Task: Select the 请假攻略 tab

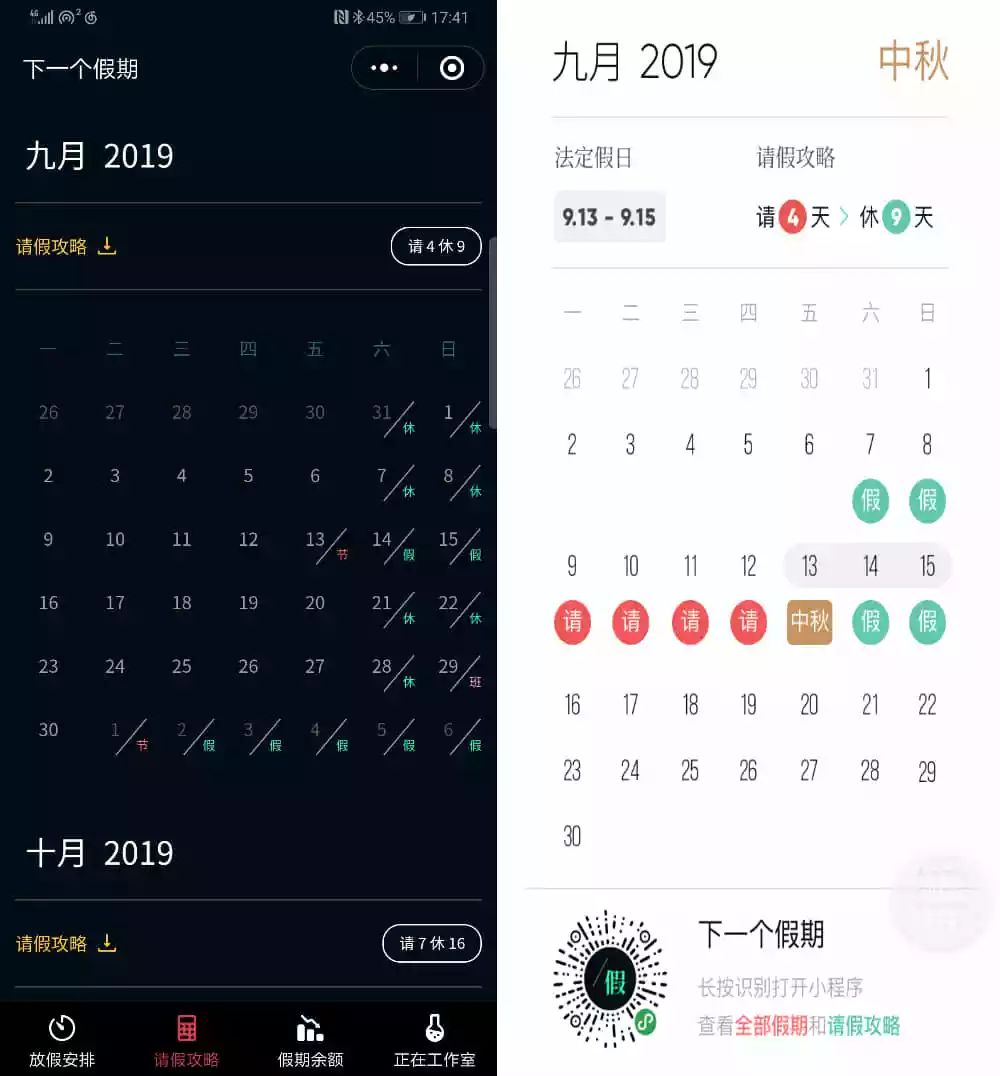Action: [186, 1040]
